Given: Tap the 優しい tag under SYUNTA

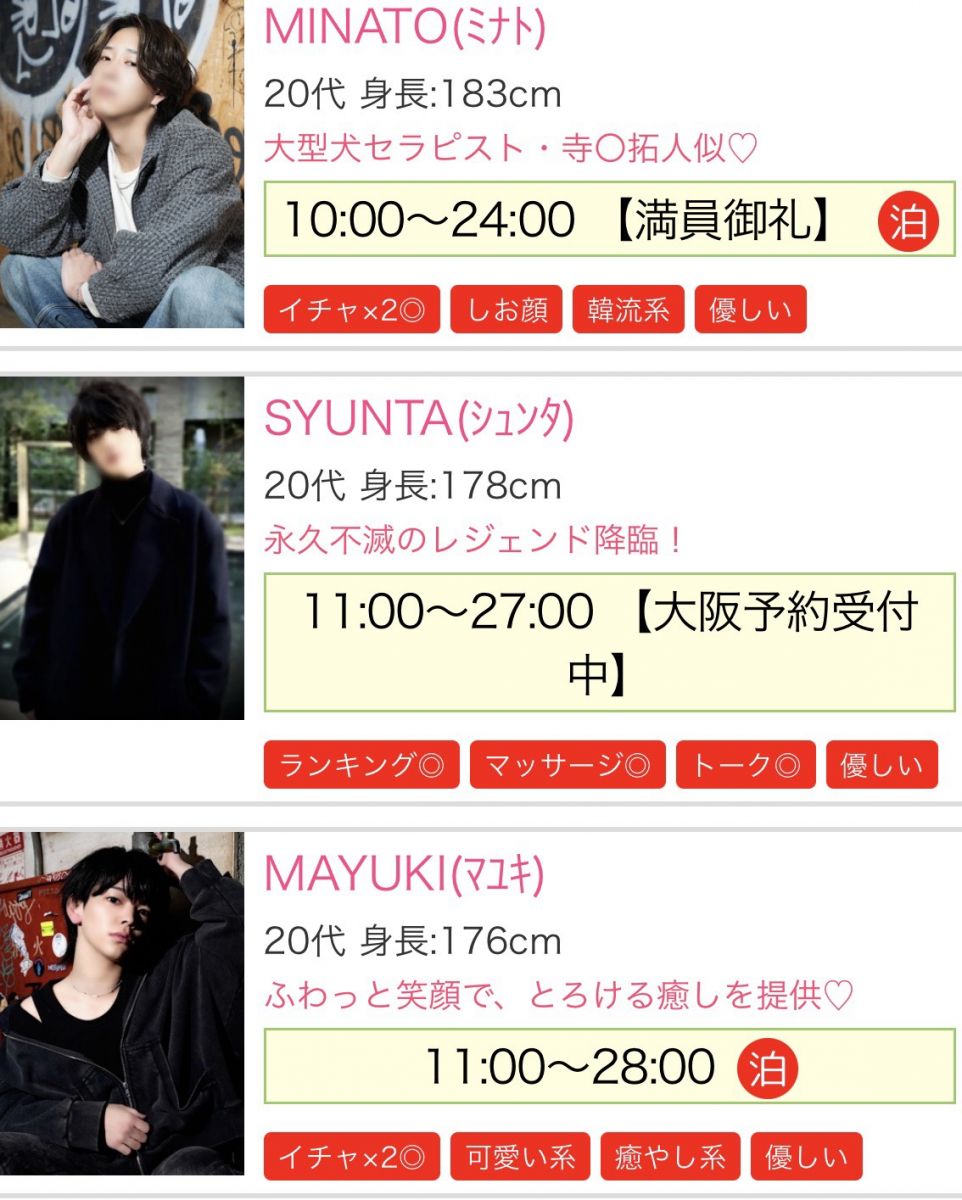Looking at the screenshot, I should 882,765.
